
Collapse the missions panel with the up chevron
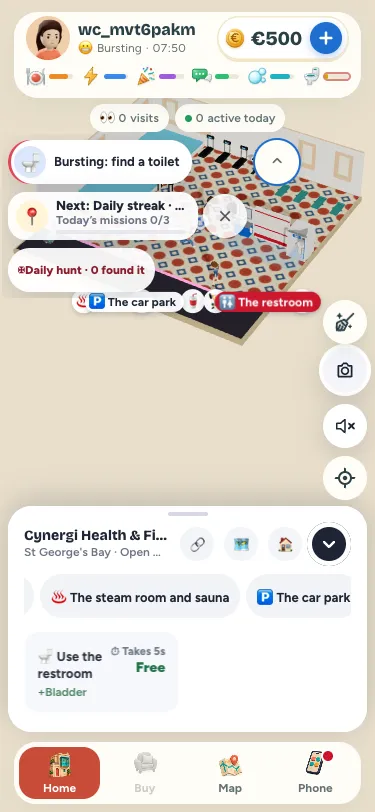[277, 161]
